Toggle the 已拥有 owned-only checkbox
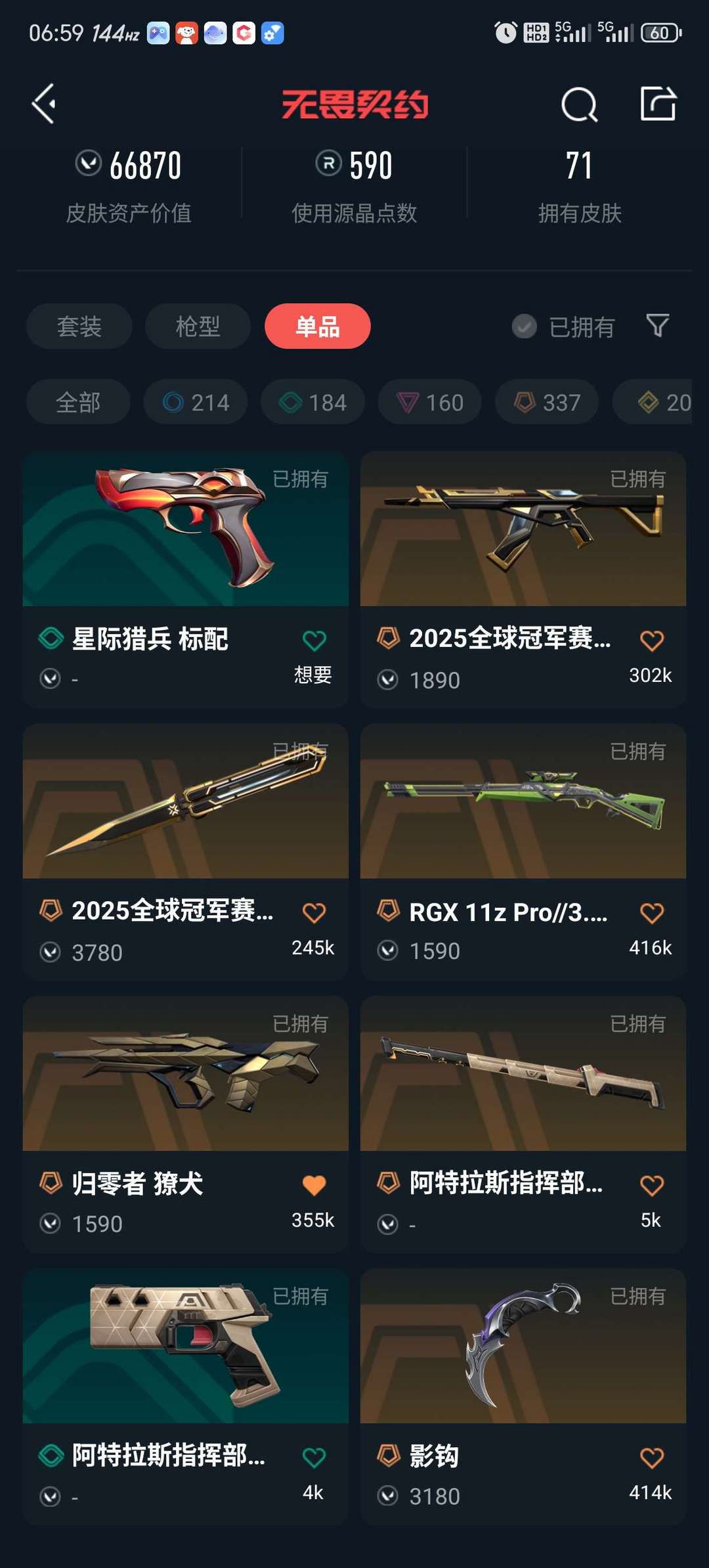This screenshot has height=1568, width=709. 525,326
